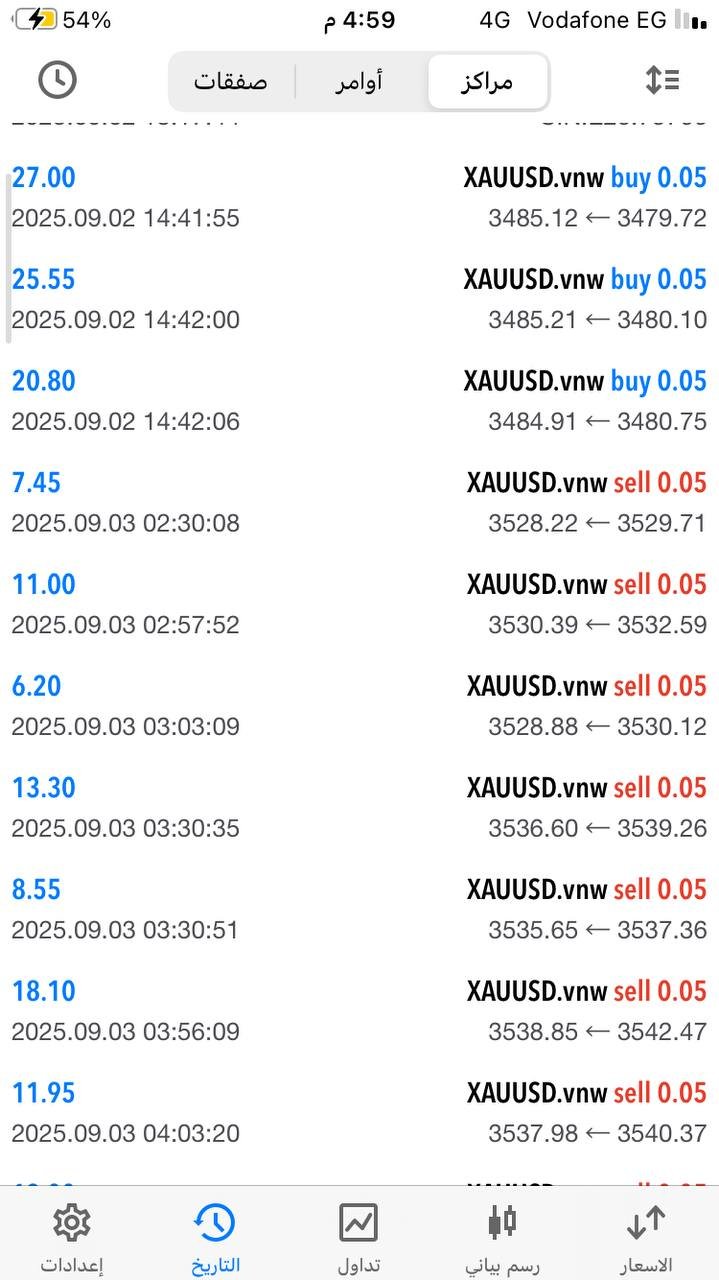View the sell position with 8.55 profit
This screenshot has height=1280, width=719.
coord(359,909)
